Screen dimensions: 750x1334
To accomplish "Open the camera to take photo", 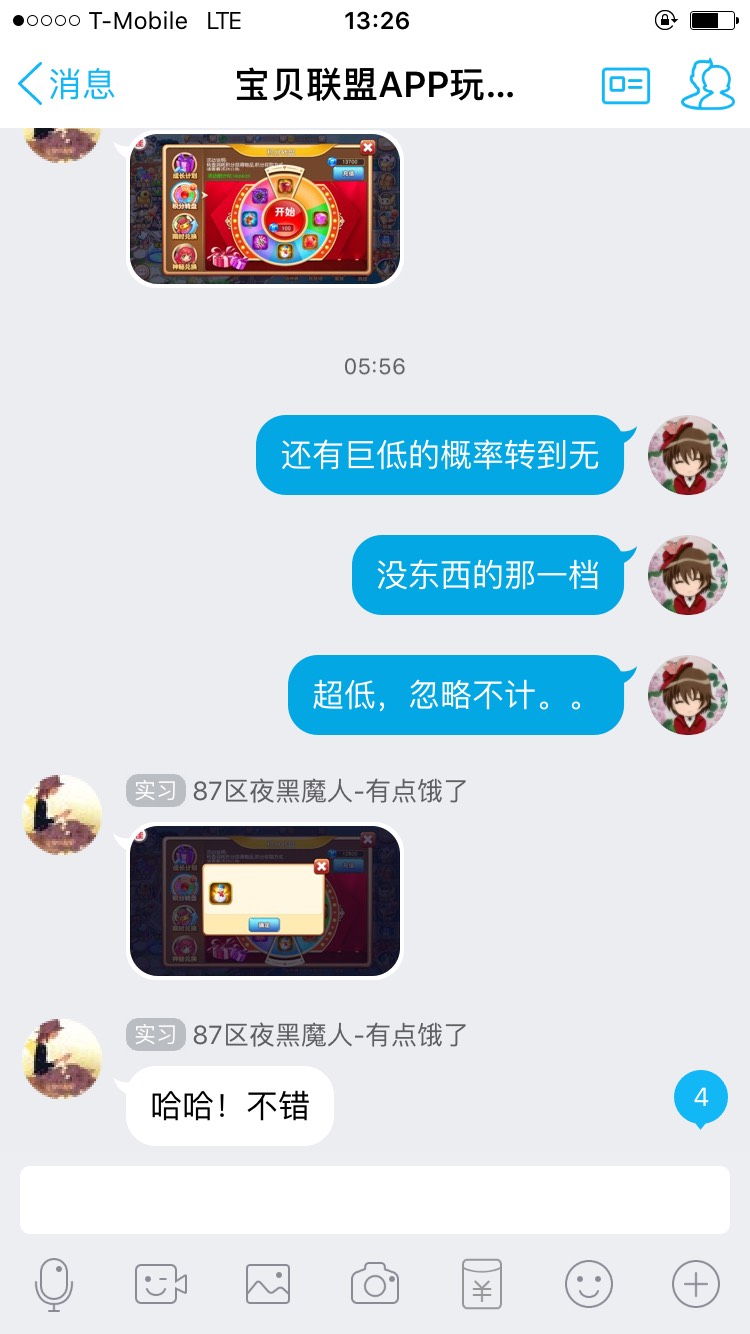I will 375,1283.
